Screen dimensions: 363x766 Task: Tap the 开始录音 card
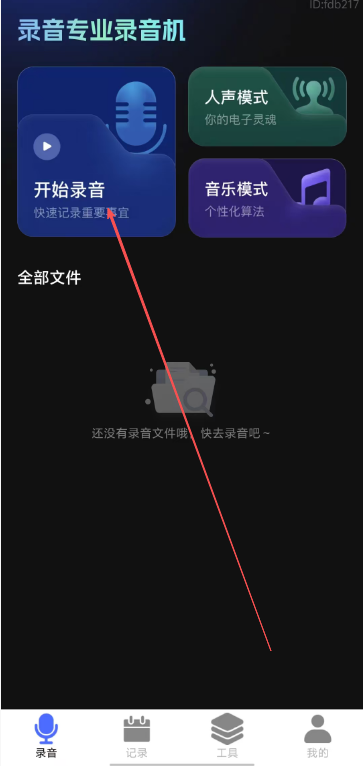pos(96,152)
